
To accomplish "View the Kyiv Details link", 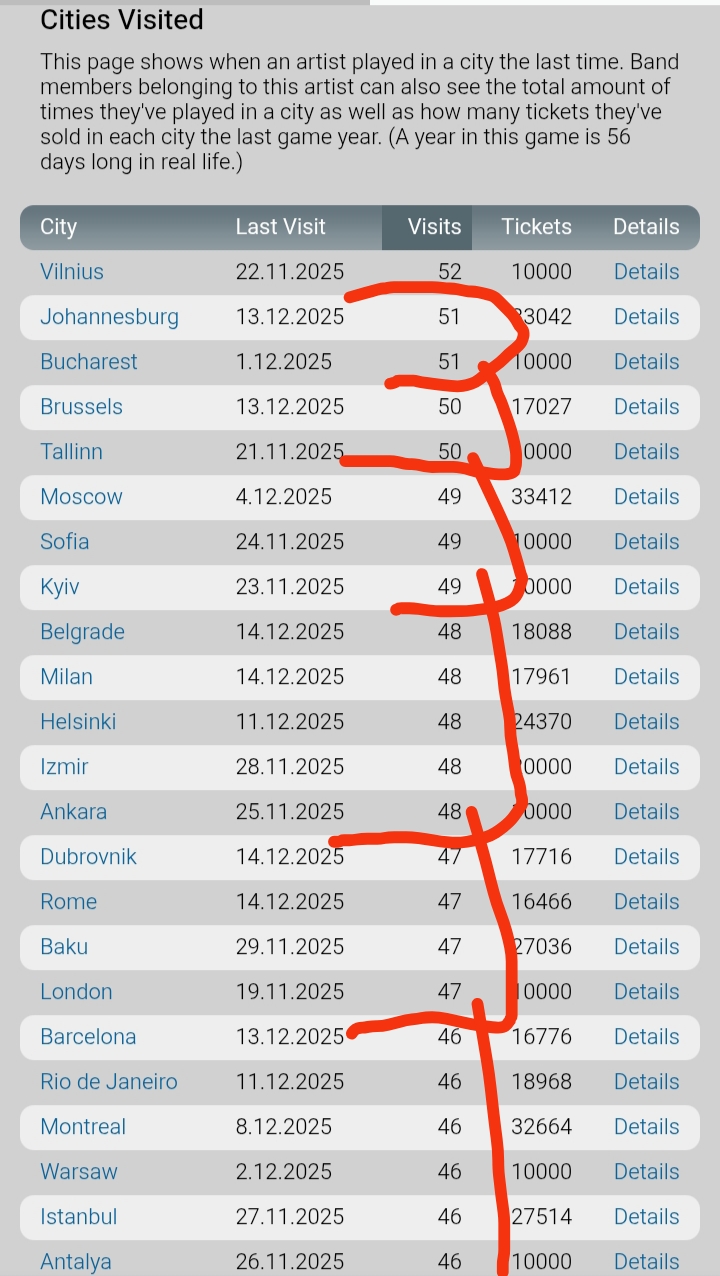I will tap(646, 587).
